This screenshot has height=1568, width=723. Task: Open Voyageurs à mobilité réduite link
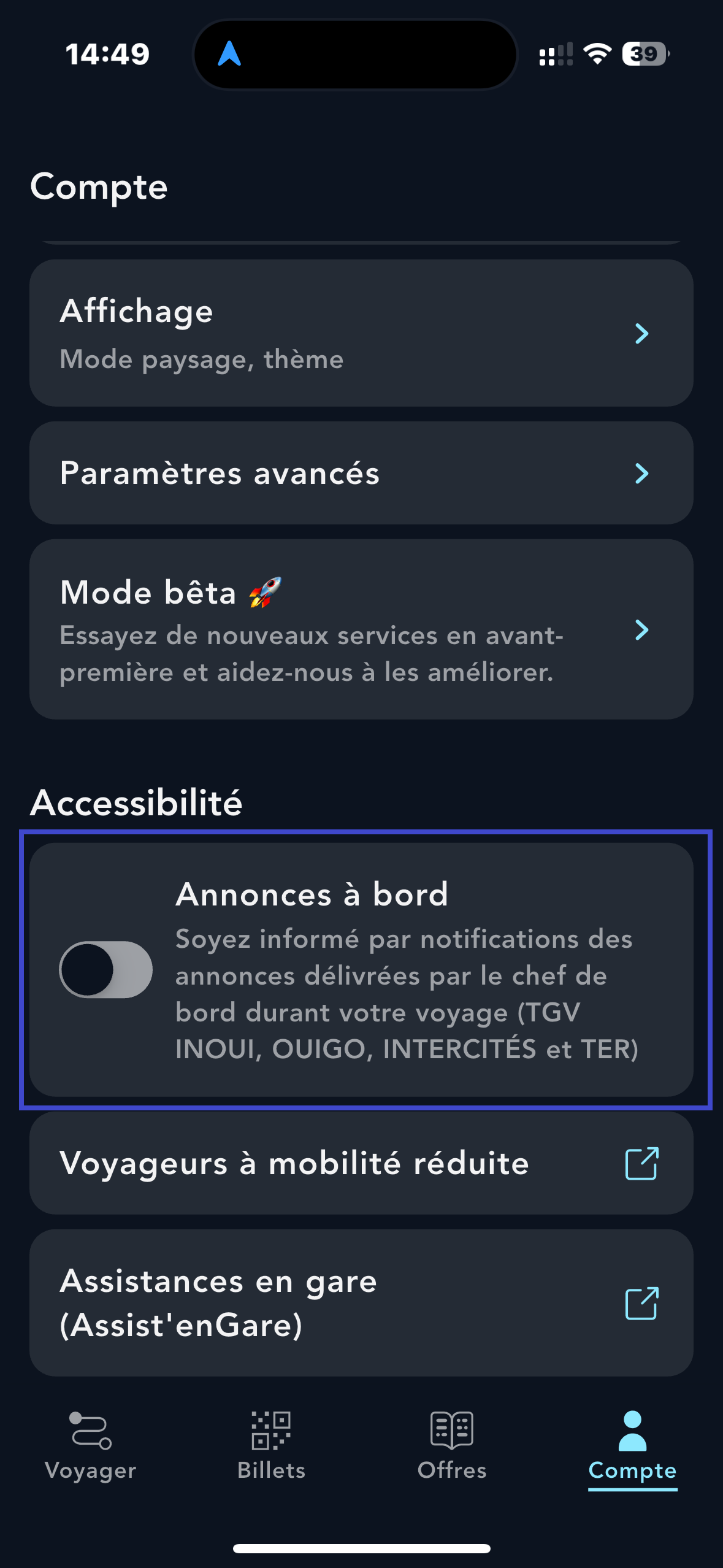click(361, 1163)
